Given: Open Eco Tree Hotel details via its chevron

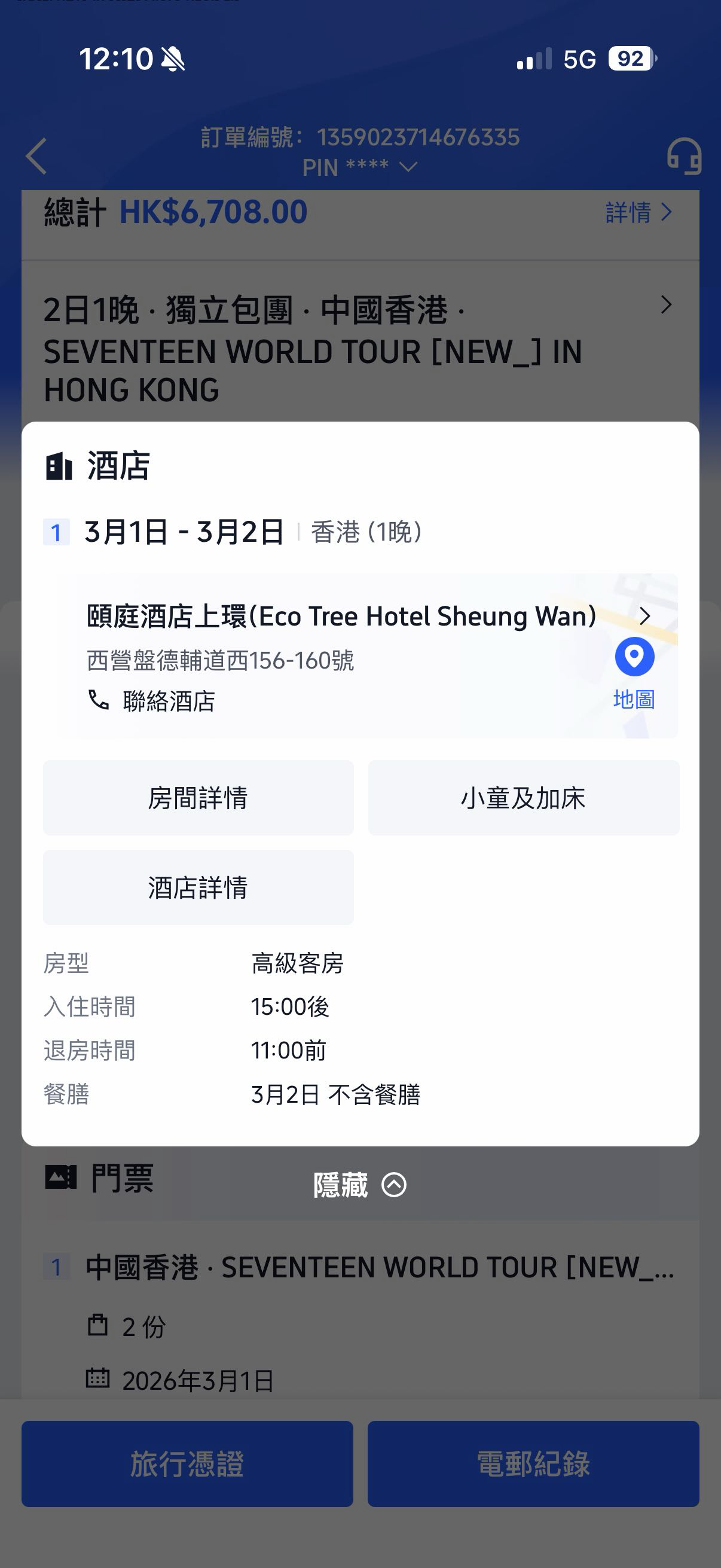Looking at the screenshot, I should click(645, 615).
